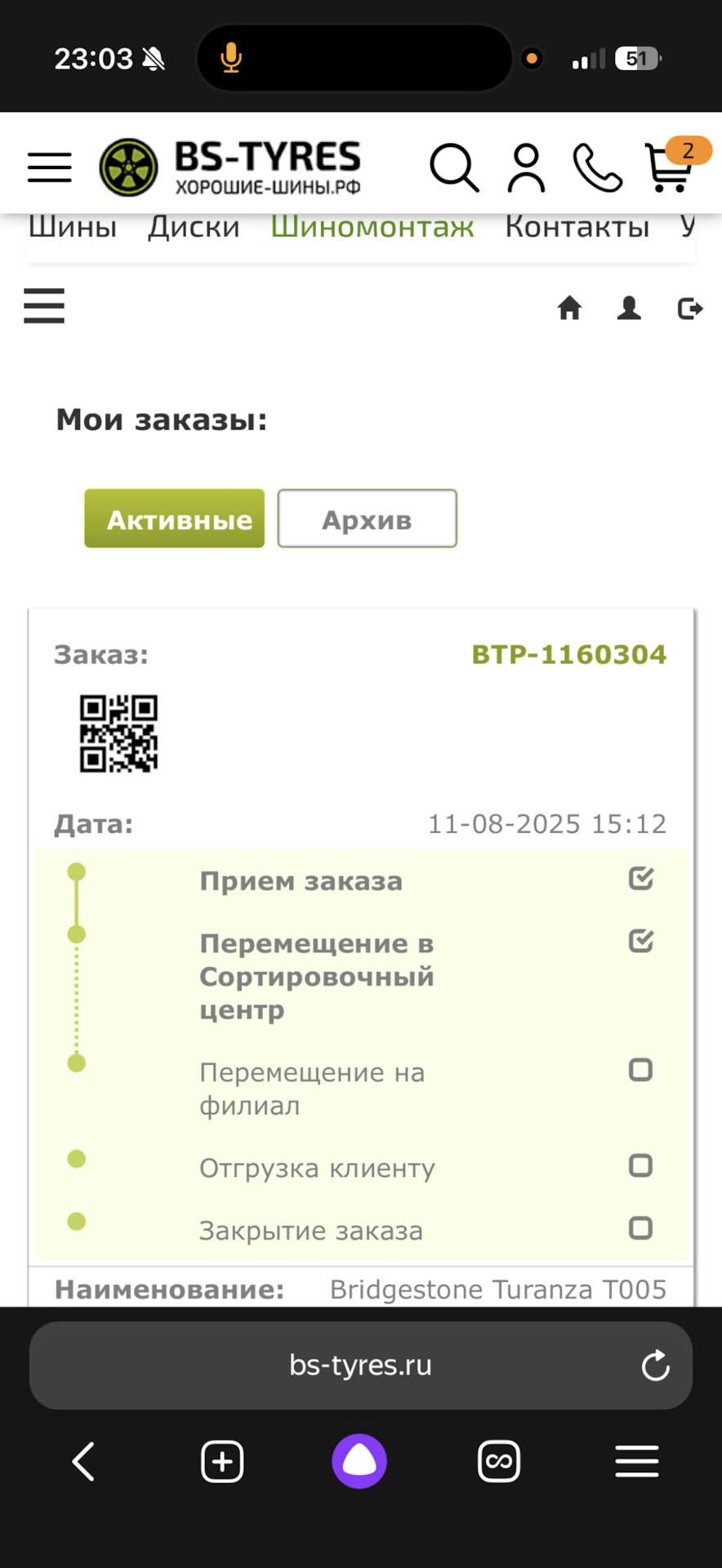Reload the page in the address bar
The width and height of the screenshot is (722, 1568).
[x=655, y=1365]
